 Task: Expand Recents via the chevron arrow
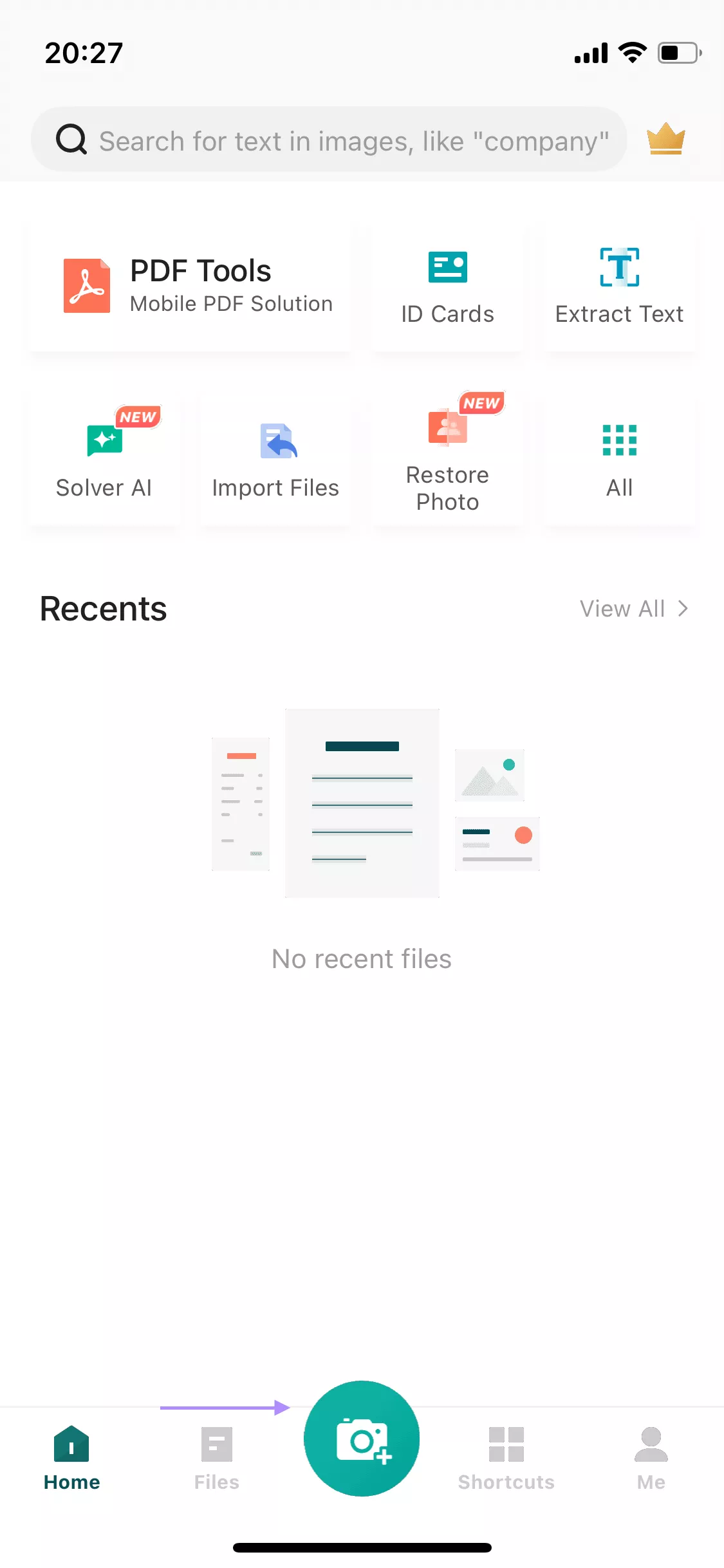682,608
